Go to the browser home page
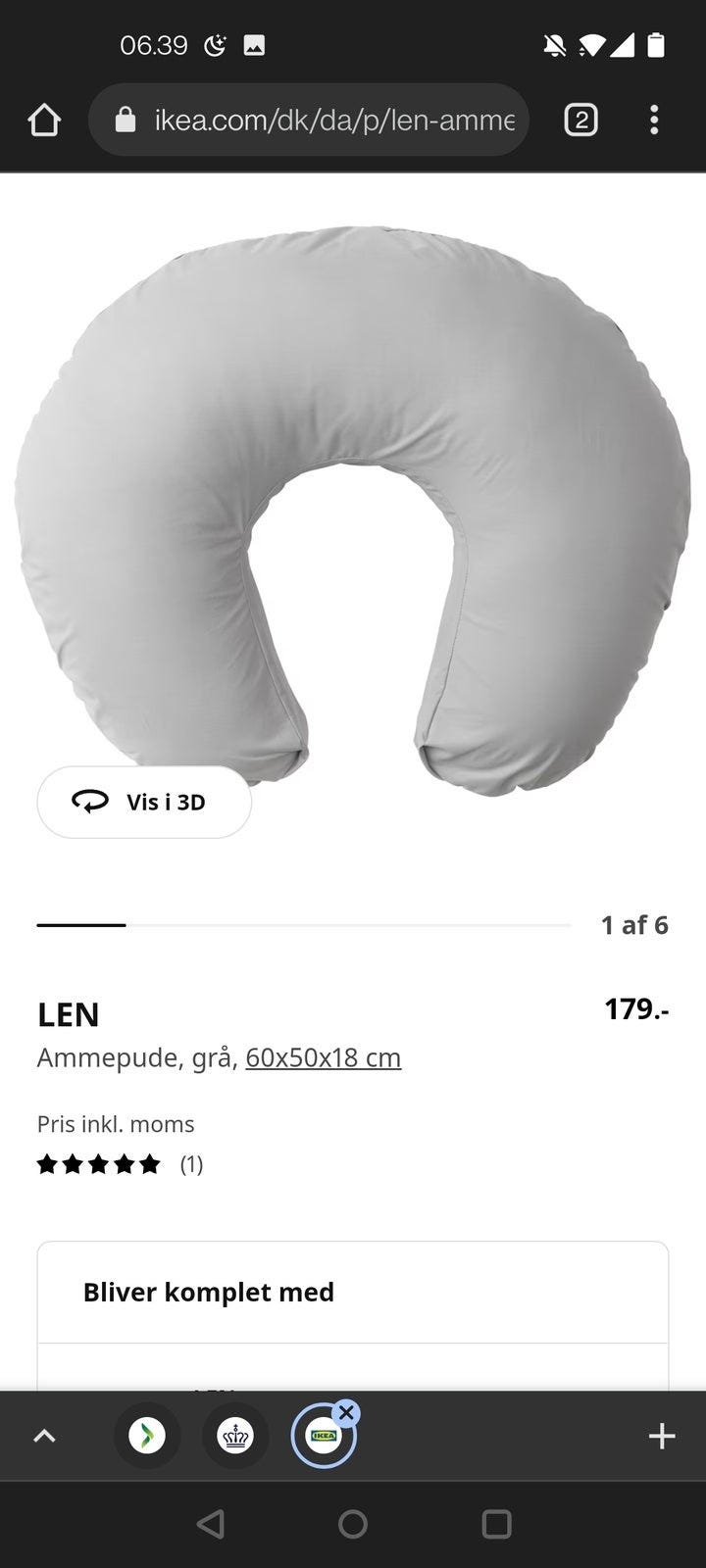 click(44, 121)
